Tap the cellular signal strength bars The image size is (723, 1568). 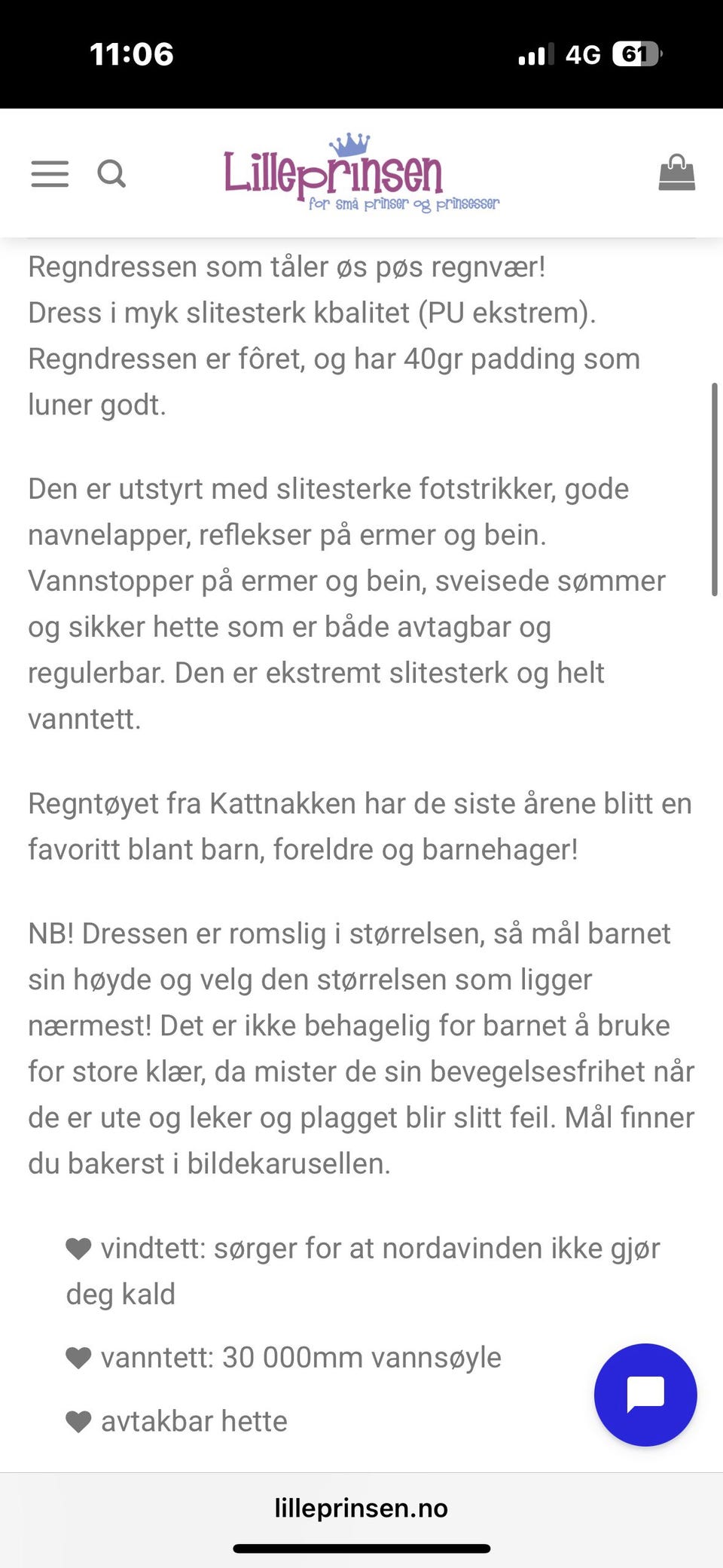tap(535, 53)
